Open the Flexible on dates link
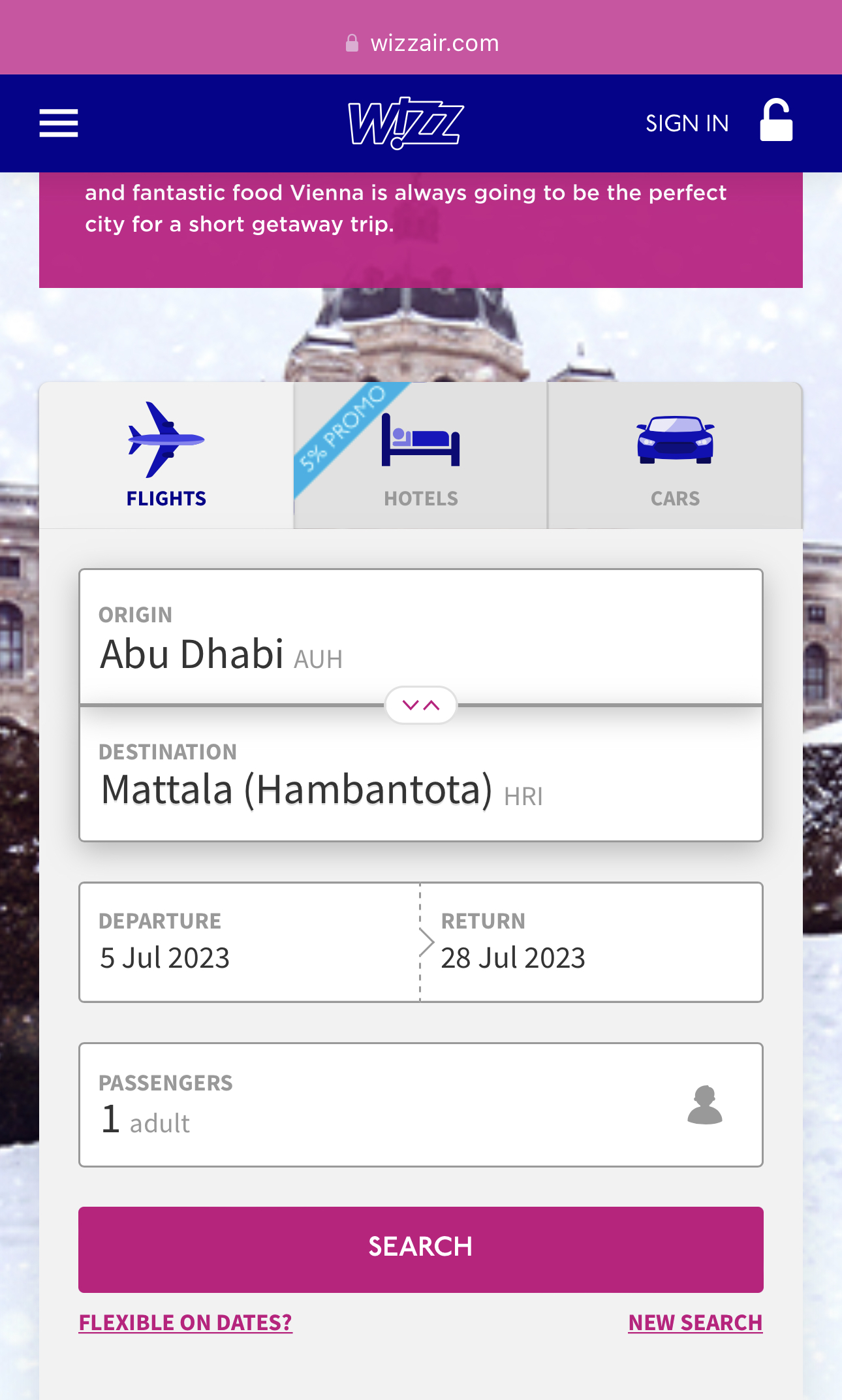The width and height of the screenshot is (842, 1400). 185,1322
